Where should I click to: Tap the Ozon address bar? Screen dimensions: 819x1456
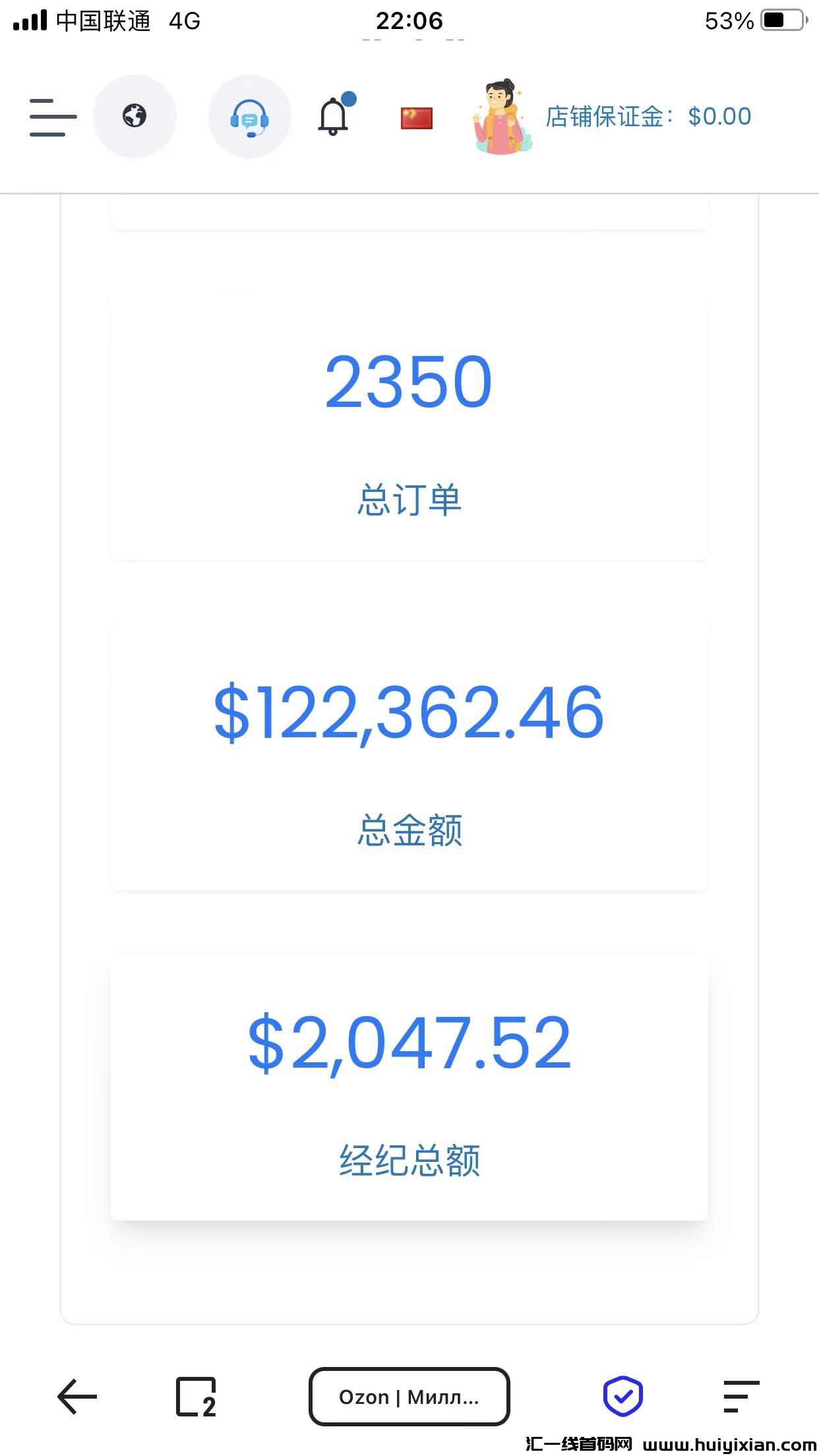[x=409, y=1396]
